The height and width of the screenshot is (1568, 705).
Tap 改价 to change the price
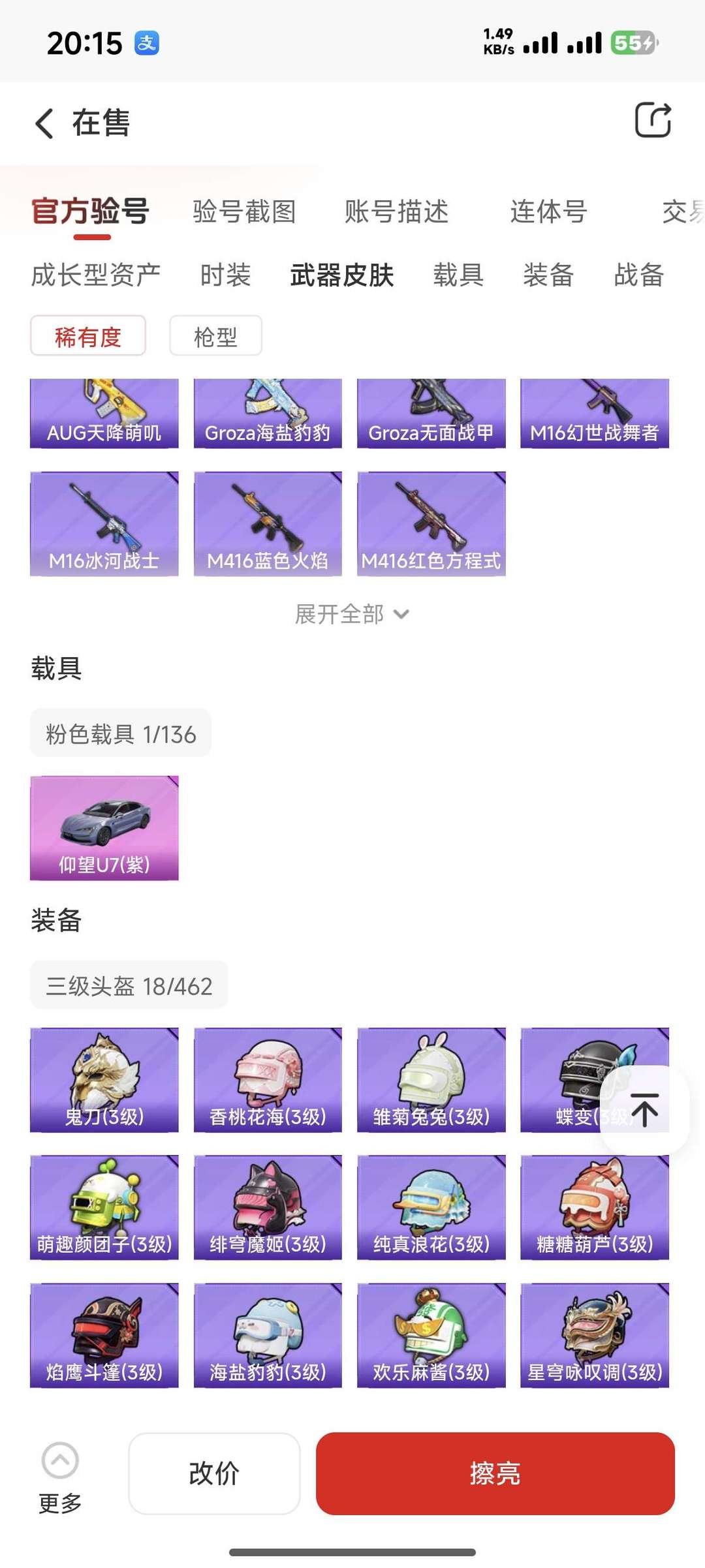214,1473
